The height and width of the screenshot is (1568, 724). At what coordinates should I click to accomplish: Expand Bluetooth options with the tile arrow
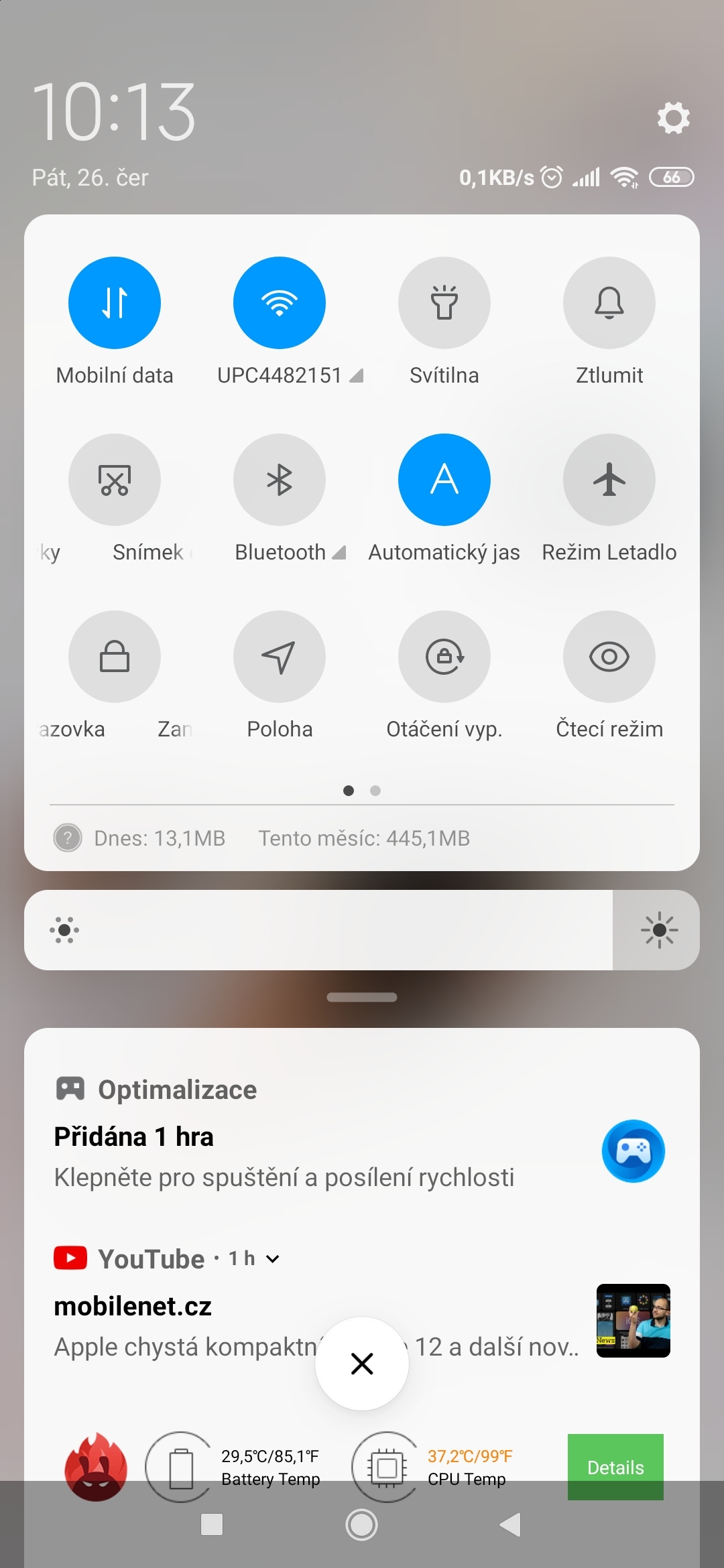pyautogui.click(x=339, y=552)
